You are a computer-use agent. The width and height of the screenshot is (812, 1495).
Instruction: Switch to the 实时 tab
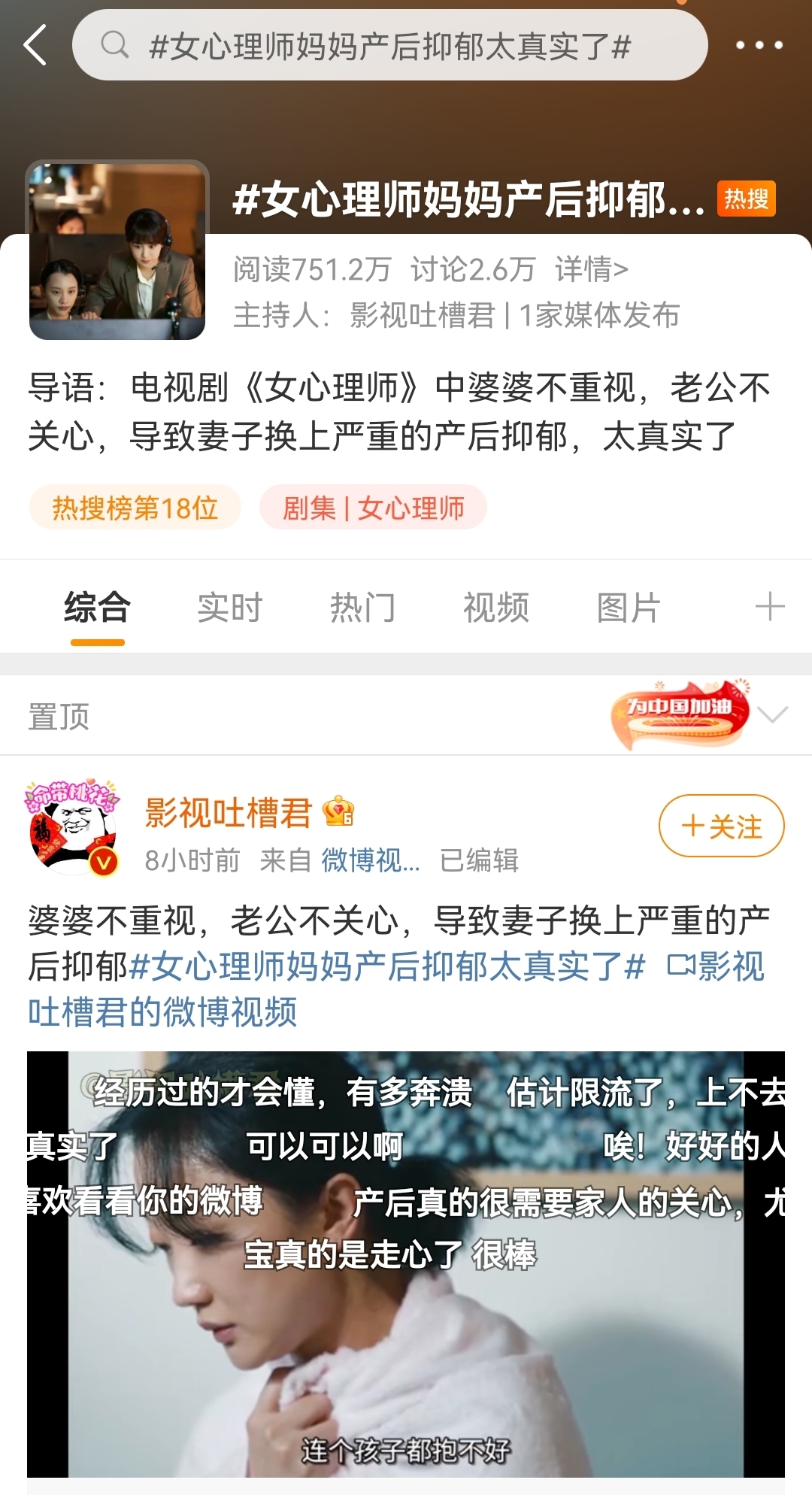(x=229, y=608)
